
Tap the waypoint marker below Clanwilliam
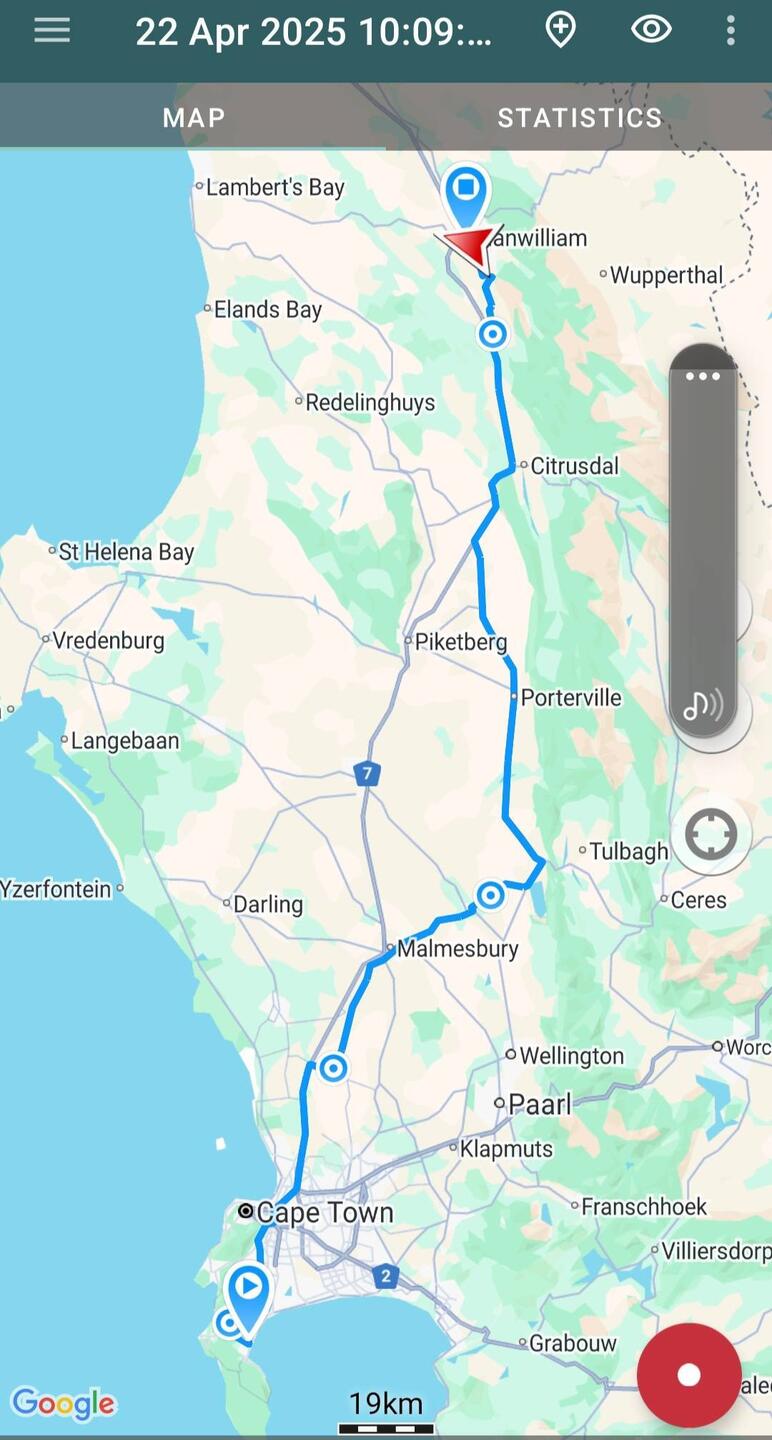coord(492,334)
